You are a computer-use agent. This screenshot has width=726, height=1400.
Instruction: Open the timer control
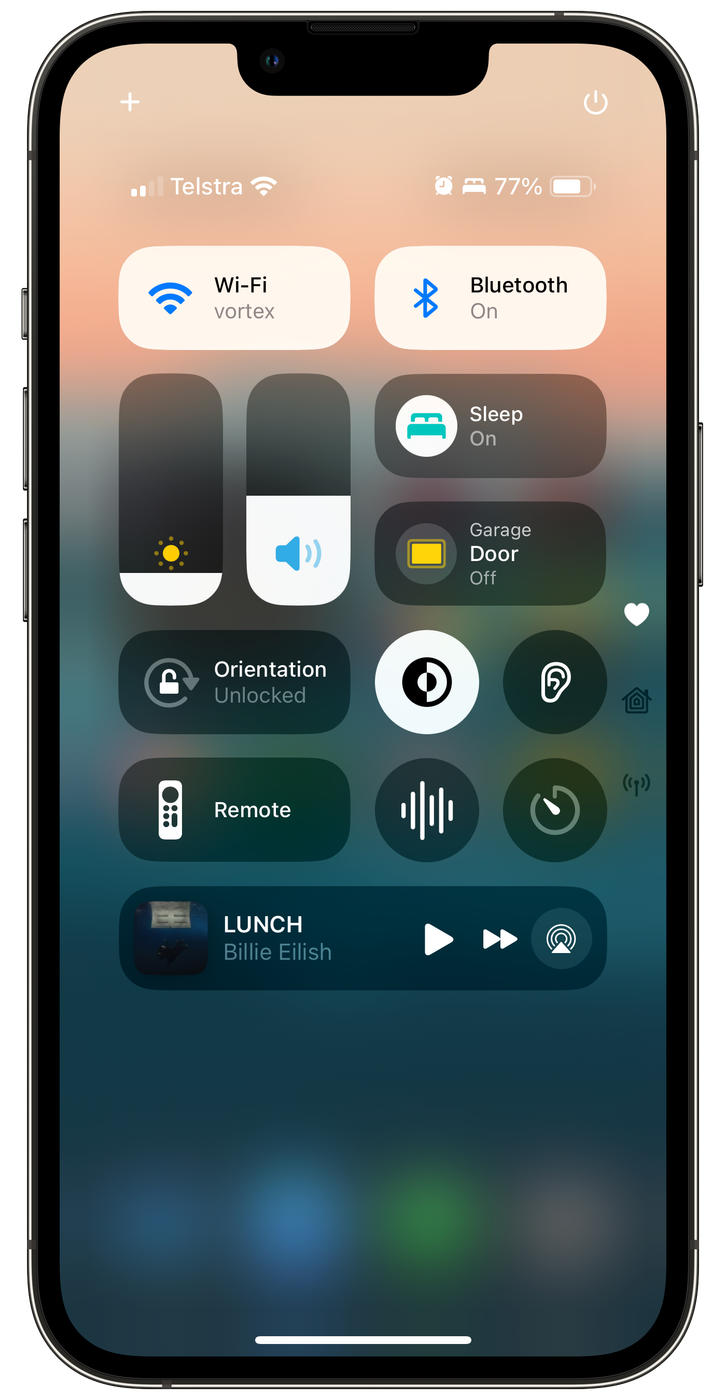click(555, 810)
